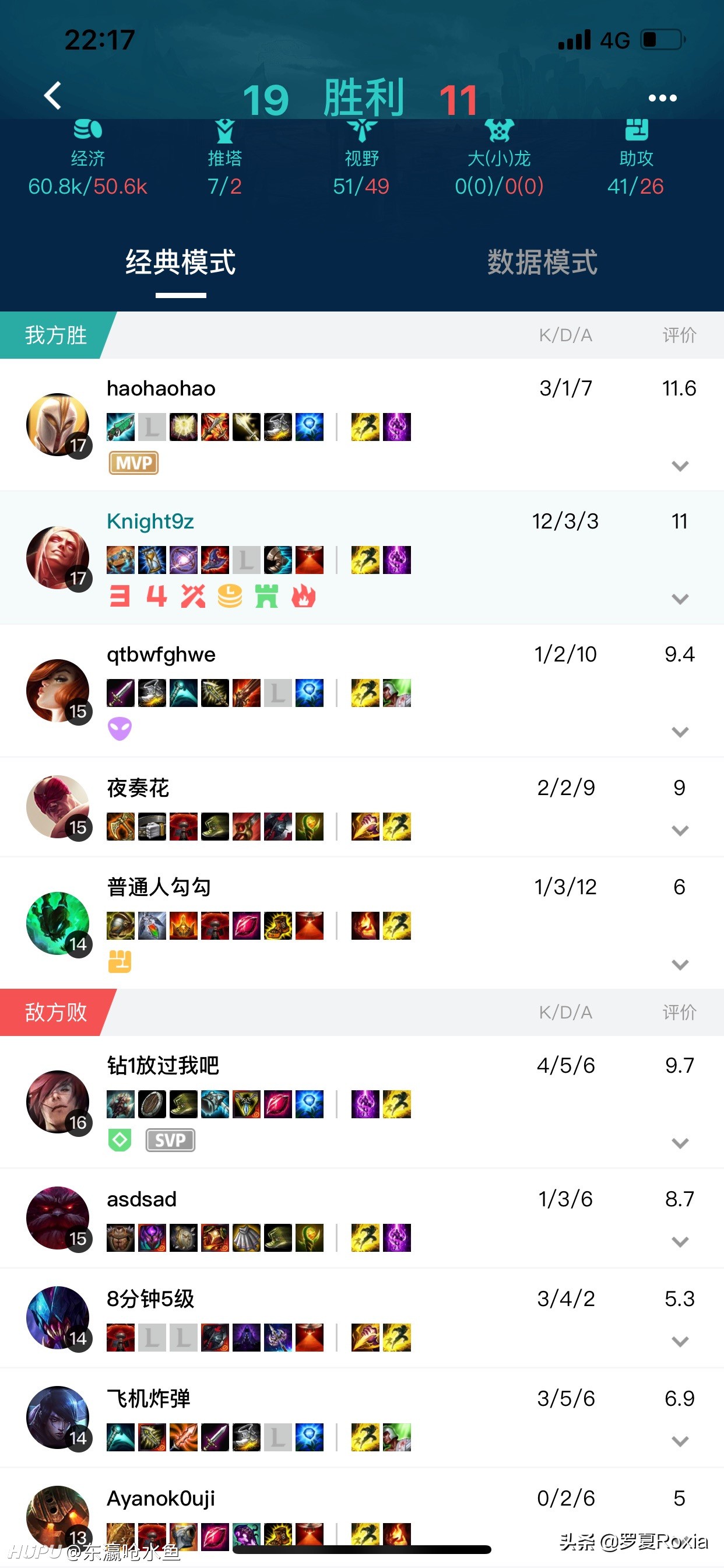Expand 8分钟5级's match details

(680, 1342)
